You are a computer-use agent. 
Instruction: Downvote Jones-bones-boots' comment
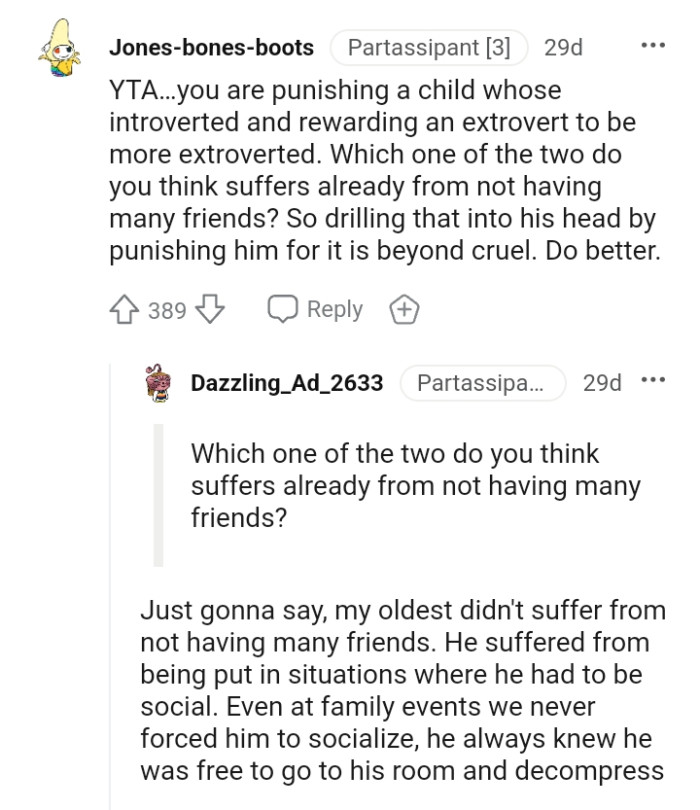click(209, 310)
